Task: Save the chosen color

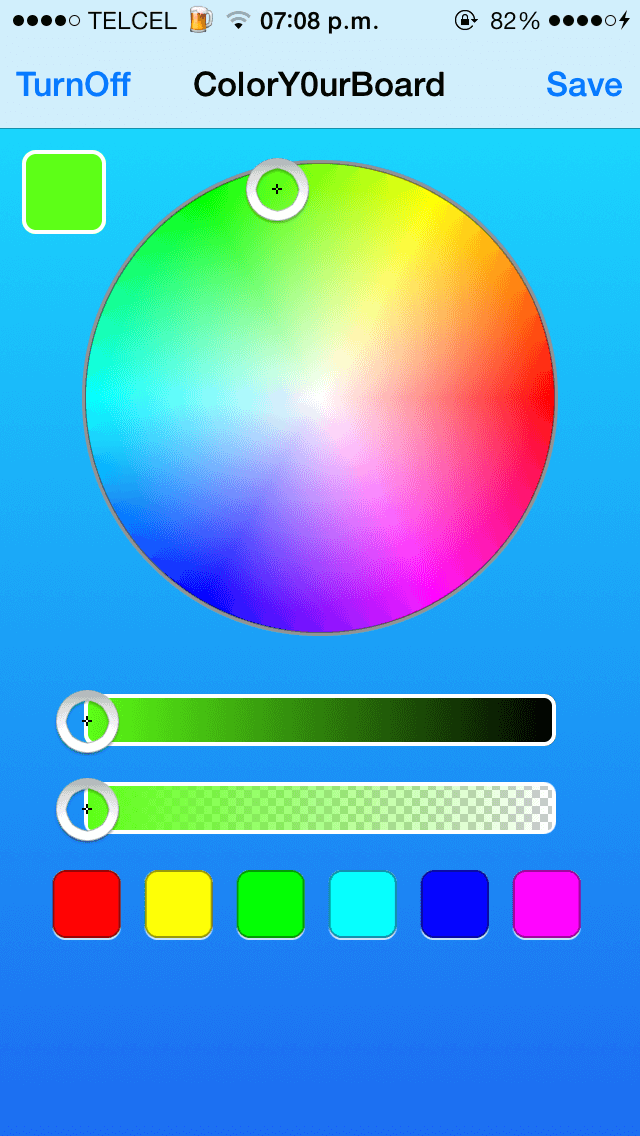Action: point(584,85)
